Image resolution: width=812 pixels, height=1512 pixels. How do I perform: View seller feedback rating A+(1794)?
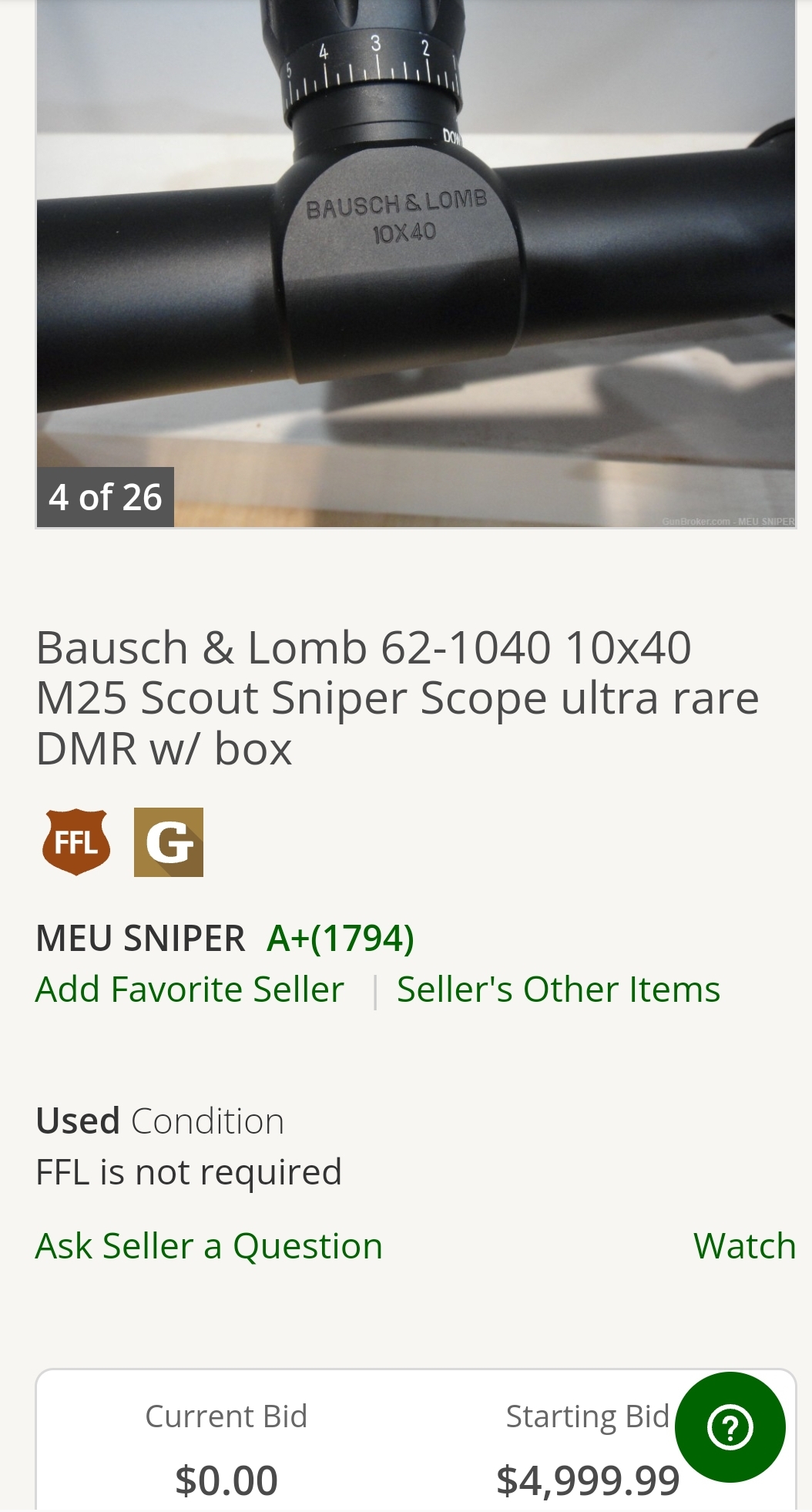click(x=341, y=938)
